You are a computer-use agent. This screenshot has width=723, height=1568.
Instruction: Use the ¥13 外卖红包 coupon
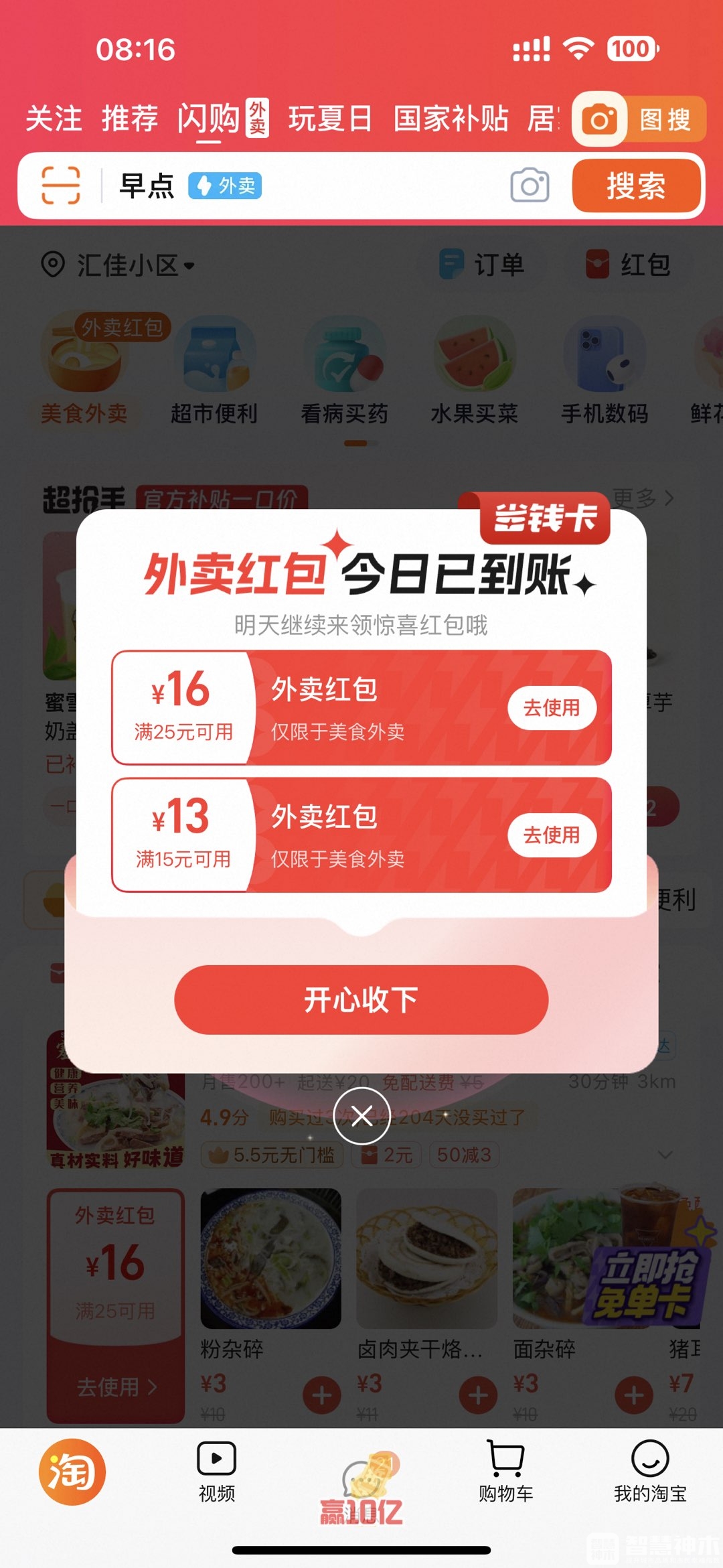551,835
